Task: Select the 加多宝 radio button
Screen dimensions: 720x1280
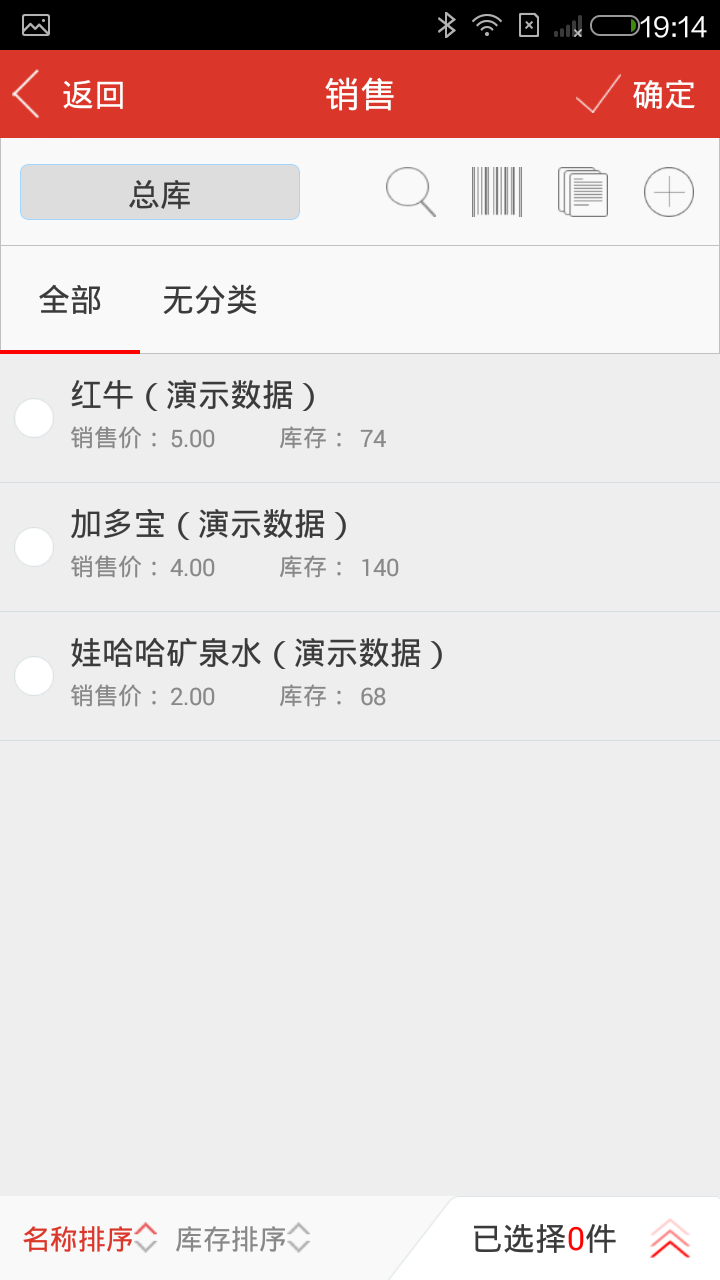Action: 34,547
